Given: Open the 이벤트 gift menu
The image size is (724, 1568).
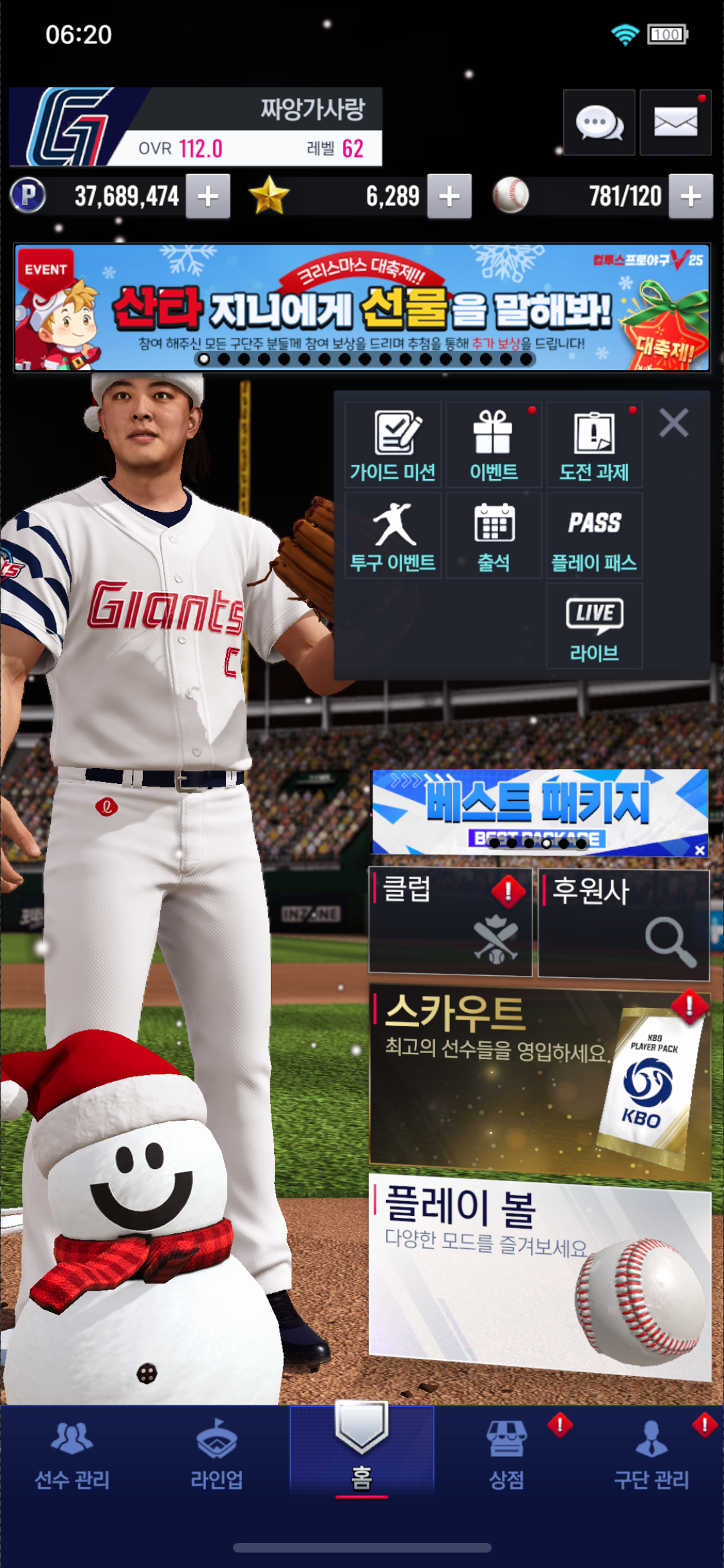Looking at the screenshot, I should [x=494, y=445].
